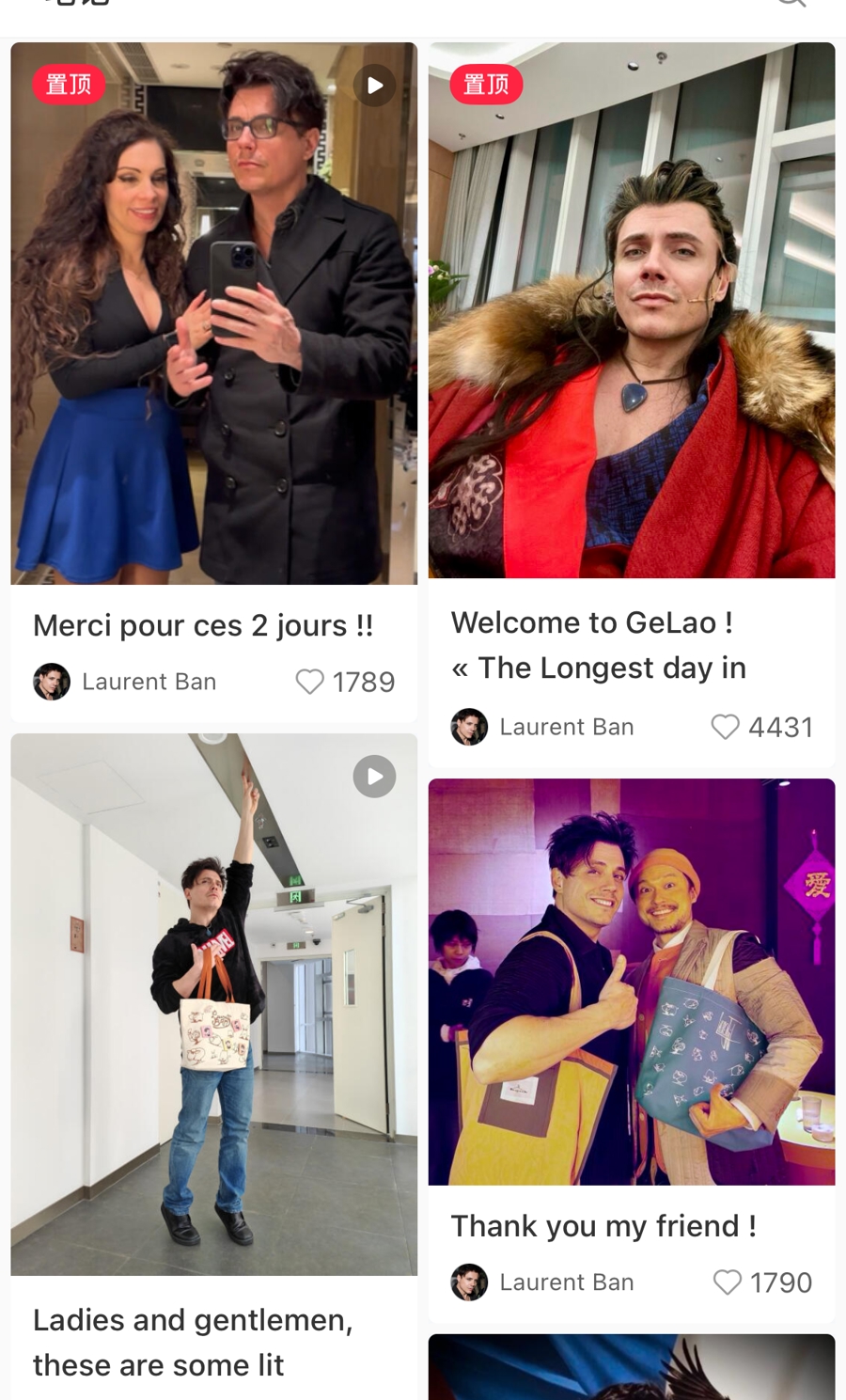Image resolution: width=846 pixels, height=1400 pixels.
Task: Open the 'Thank you my friend' post
Action: (631, 981)
